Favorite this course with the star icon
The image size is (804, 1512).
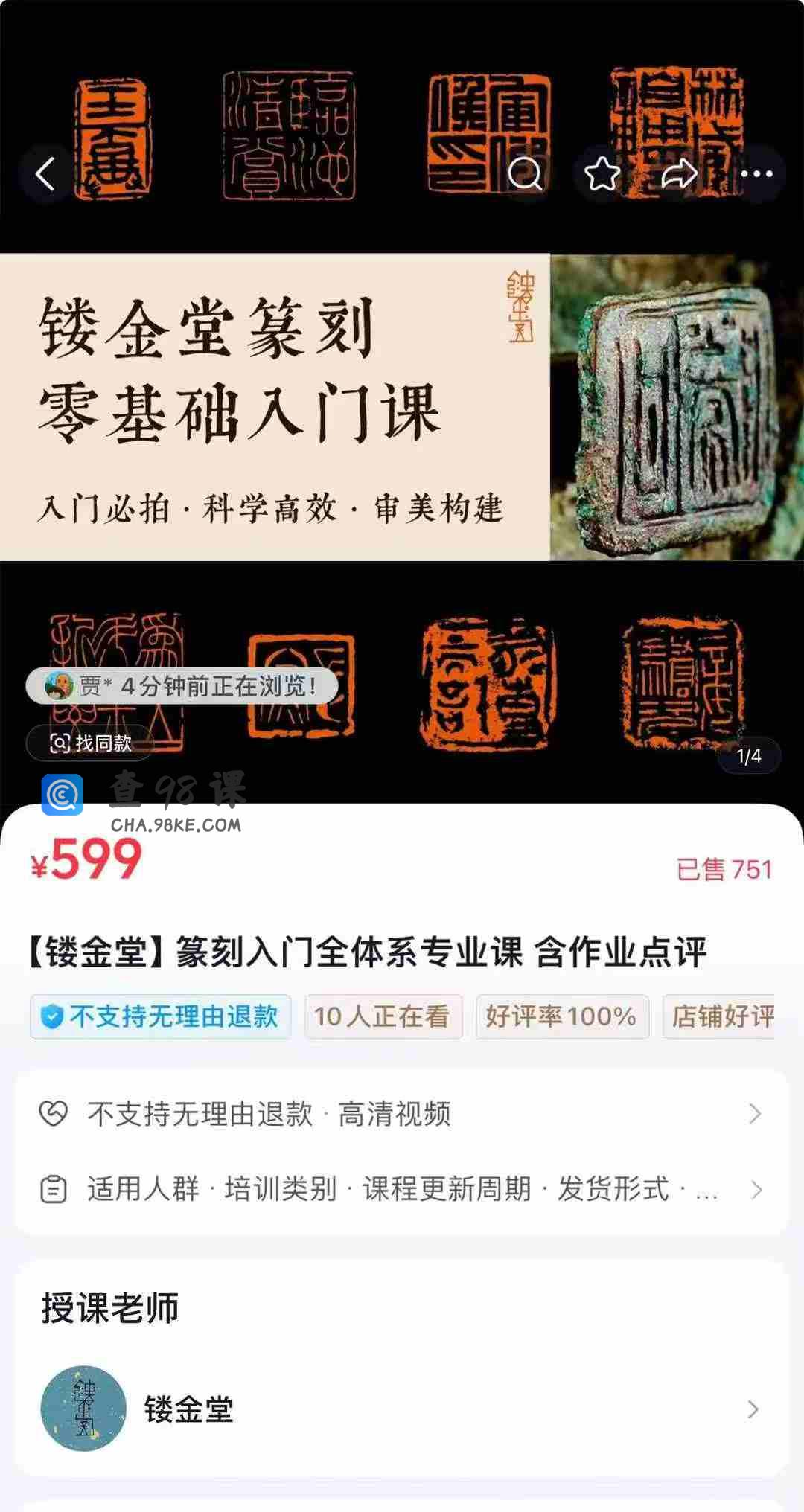[x=602, y=175]
